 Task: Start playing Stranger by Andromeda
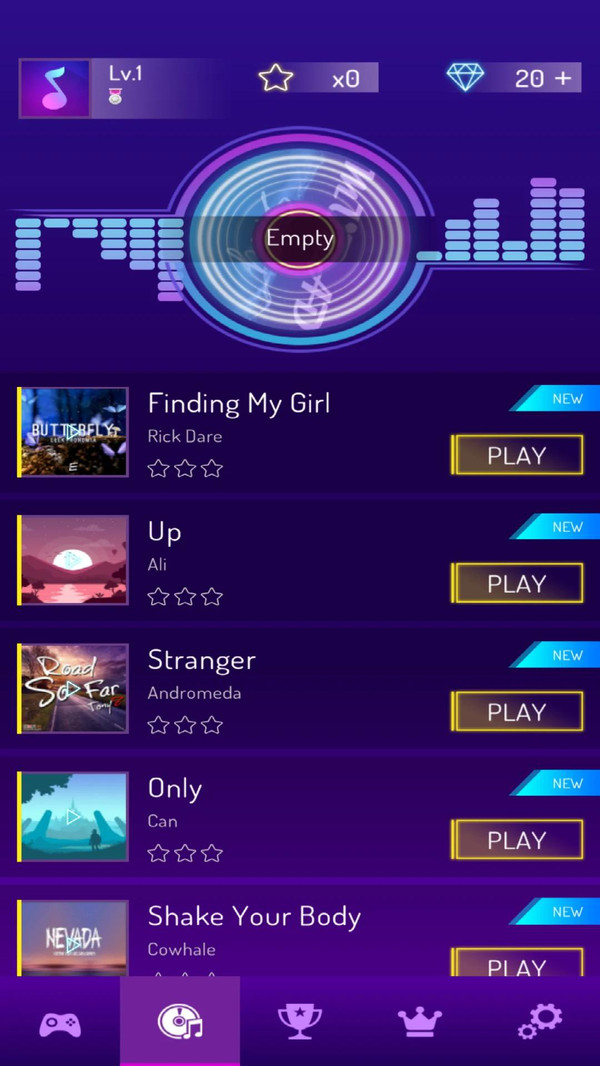point(517,712)
